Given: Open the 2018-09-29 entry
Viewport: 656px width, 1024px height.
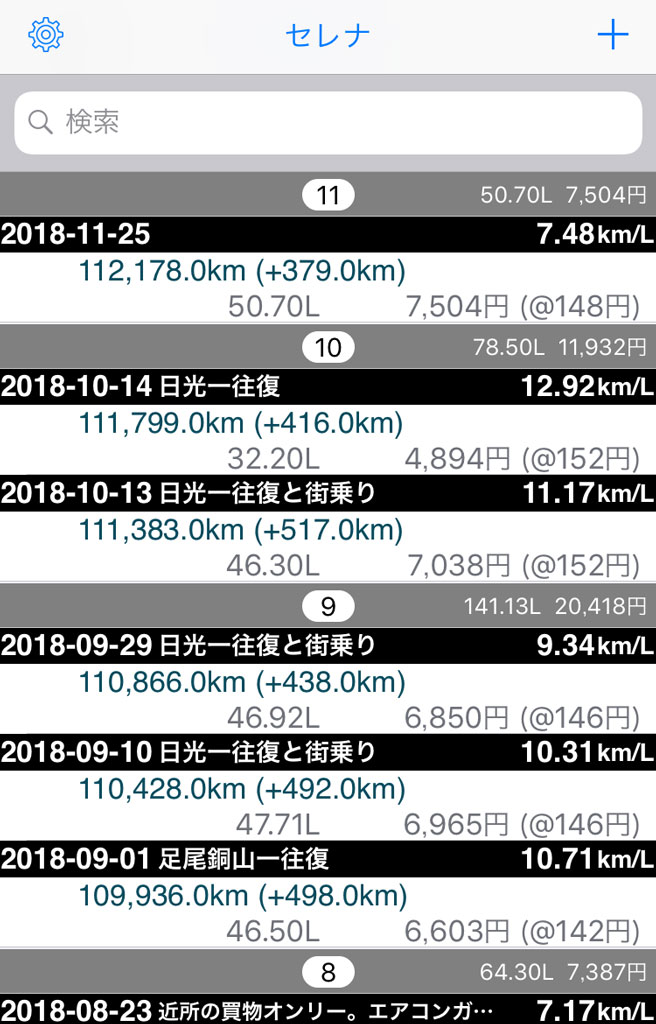Looking at the screenshot, I should (x=328, y=681).
